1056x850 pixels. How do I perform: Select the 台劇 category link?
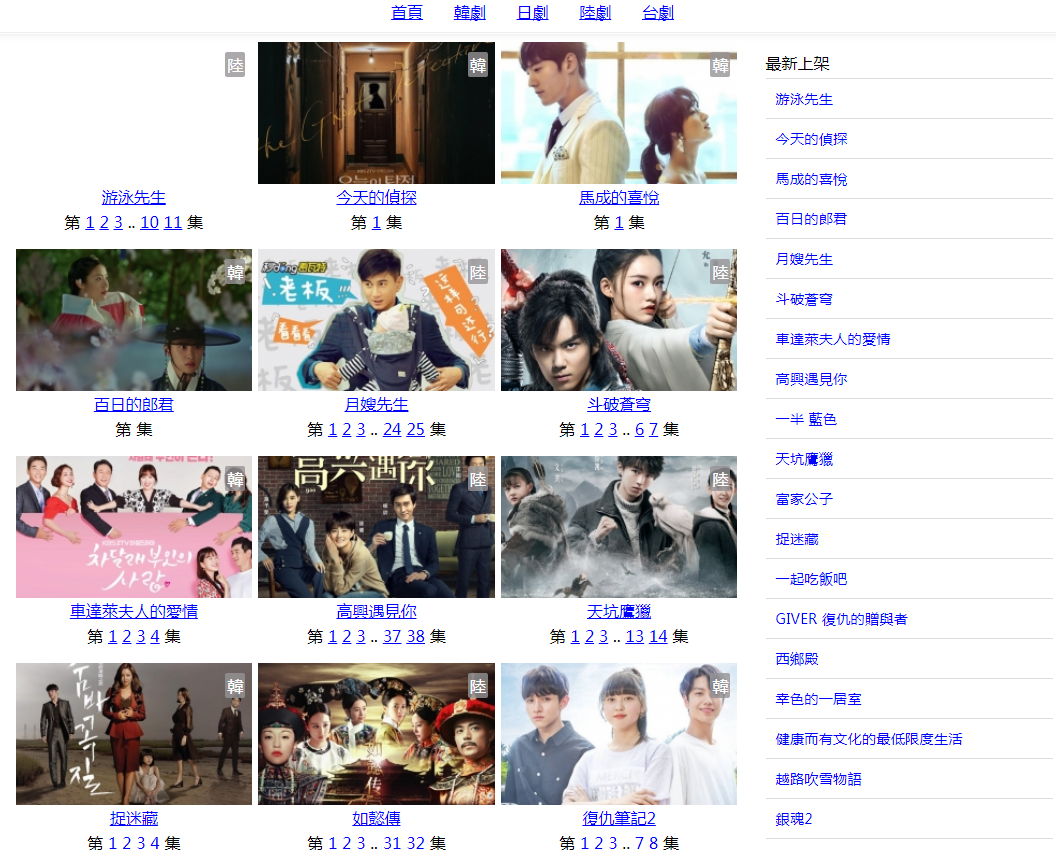click(657, 13)
